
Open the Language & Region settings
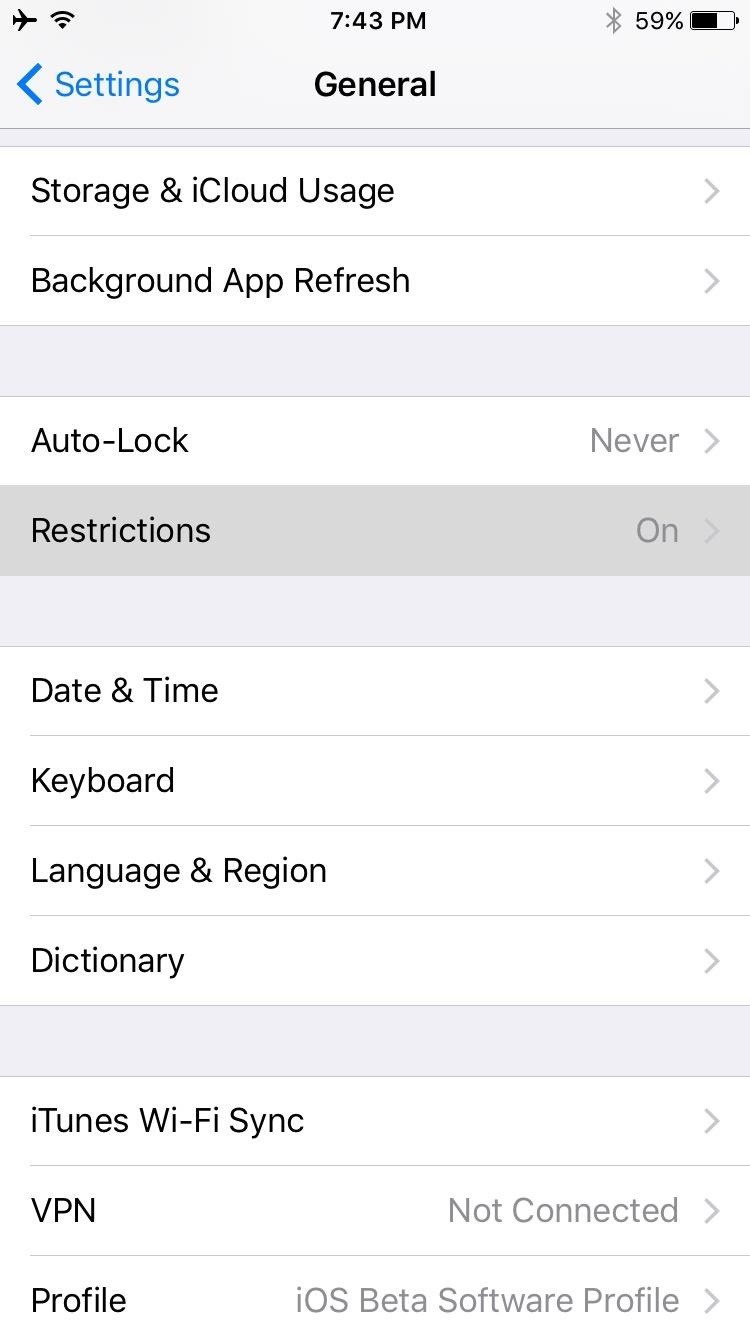coord(375,870)
